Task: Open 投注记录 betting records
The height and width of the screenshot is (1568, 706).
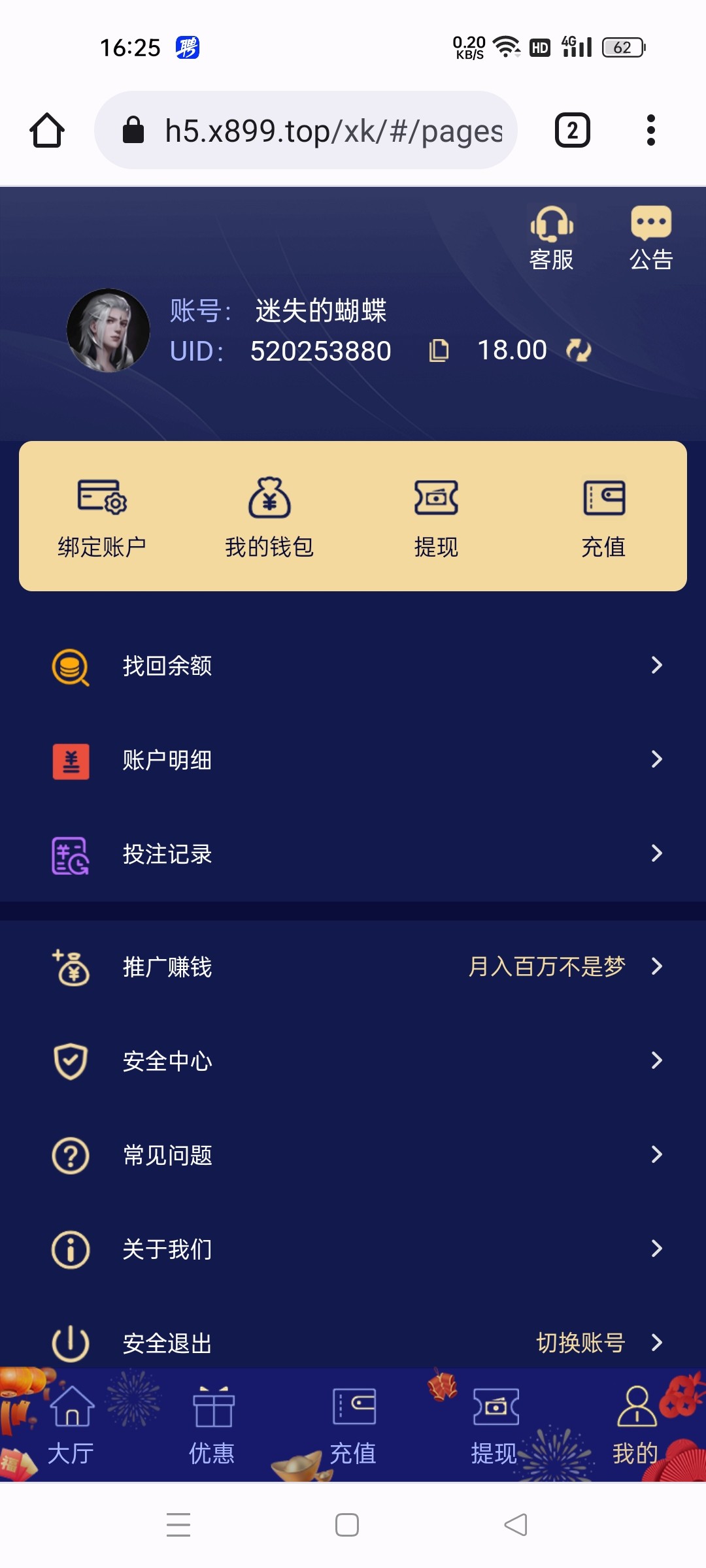Action: point(353,854)
